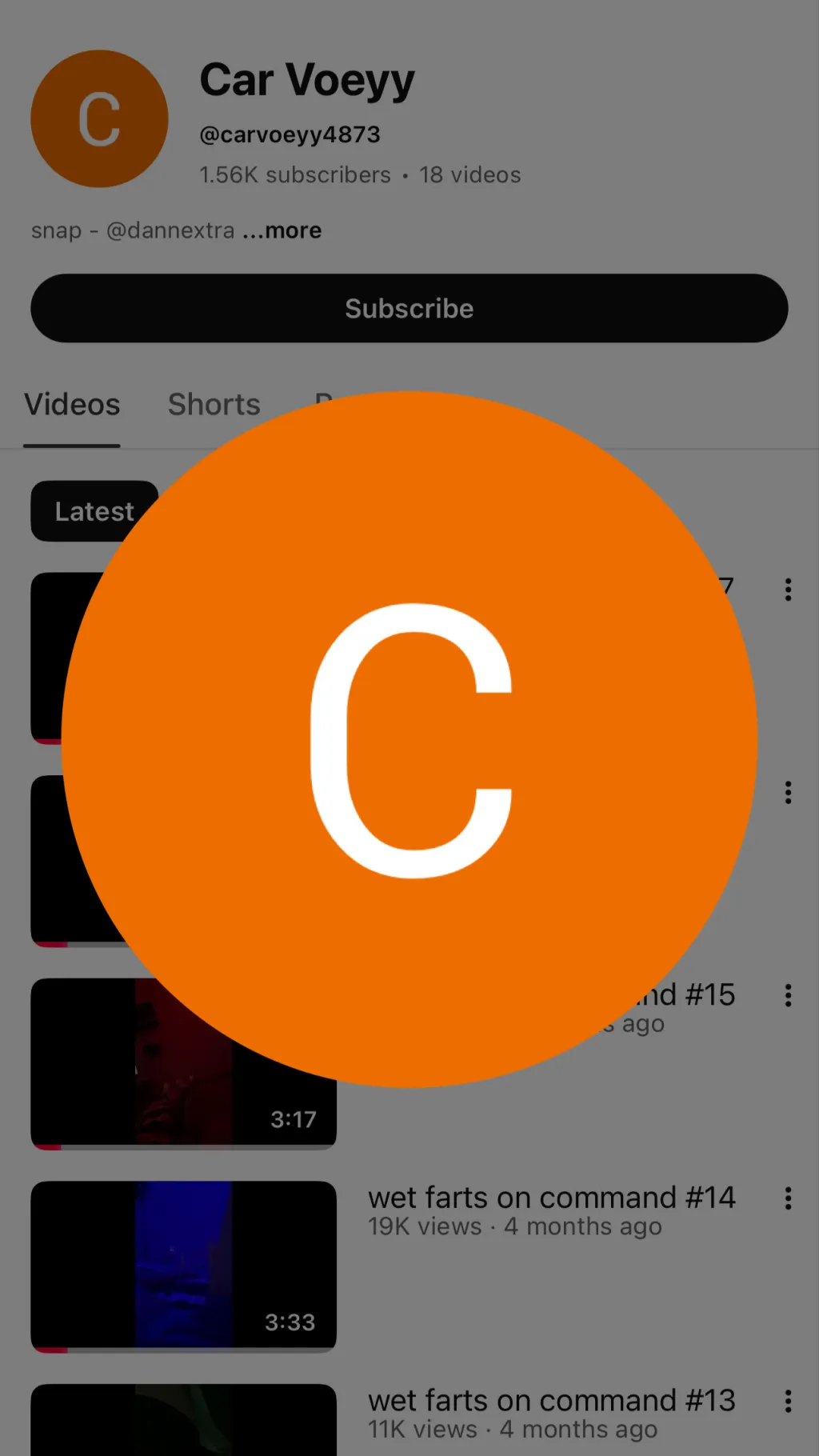Screen dimensions: 819x1456
Task: Open options menu for command #13 video
Action: point(788,1401)
